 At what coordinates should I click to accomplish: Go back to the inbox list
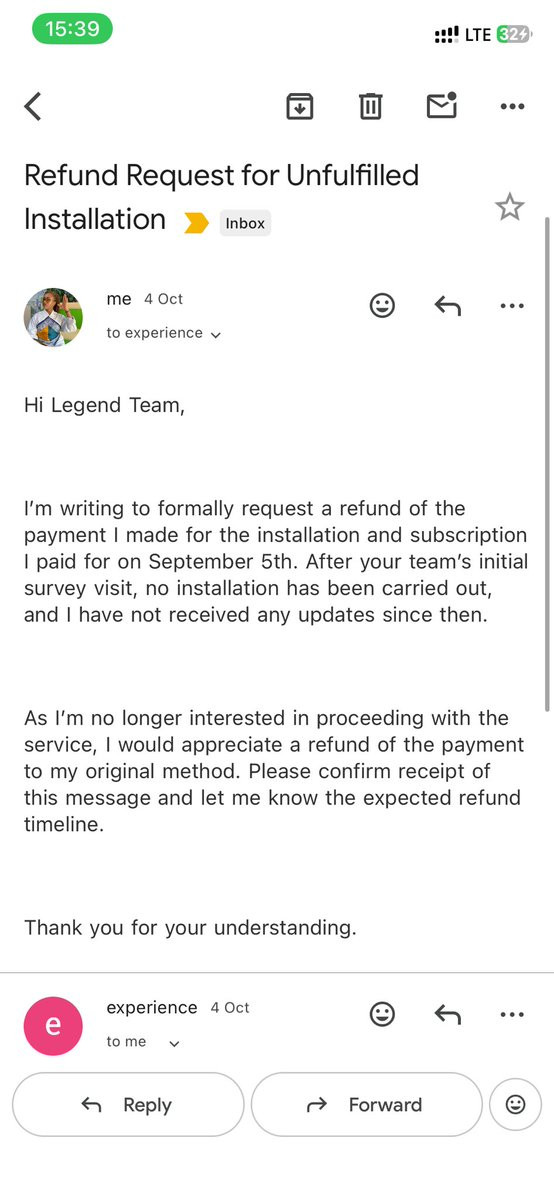tap(33, 106)
